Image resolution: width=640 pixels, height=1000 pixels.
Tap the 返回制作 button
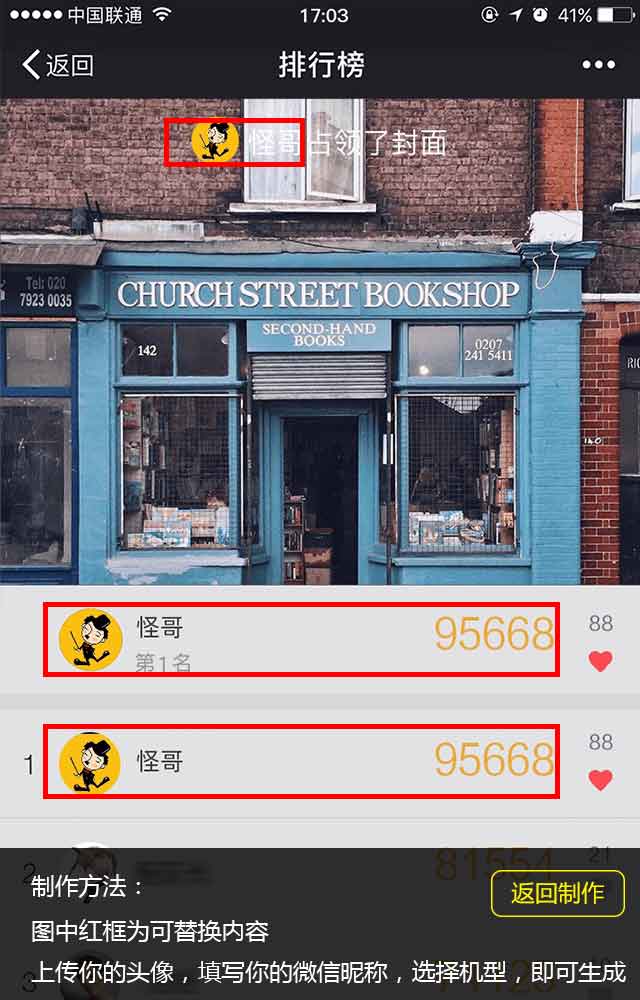pyautogui.click(x=557, y=893)
